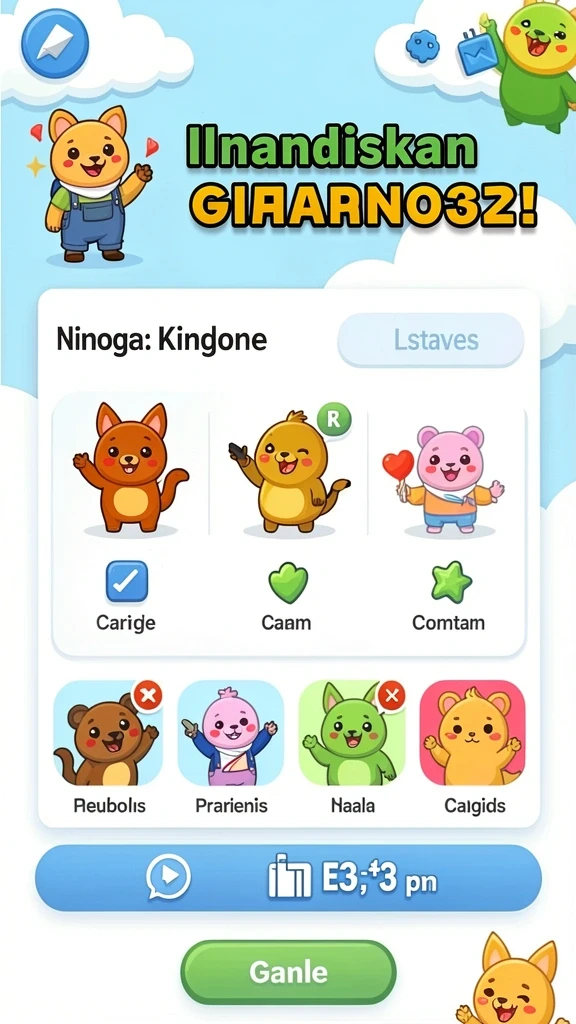Screen dimensions: 576x1024
Task: Select the brown fox character card
Action: [x=131, y=469]
